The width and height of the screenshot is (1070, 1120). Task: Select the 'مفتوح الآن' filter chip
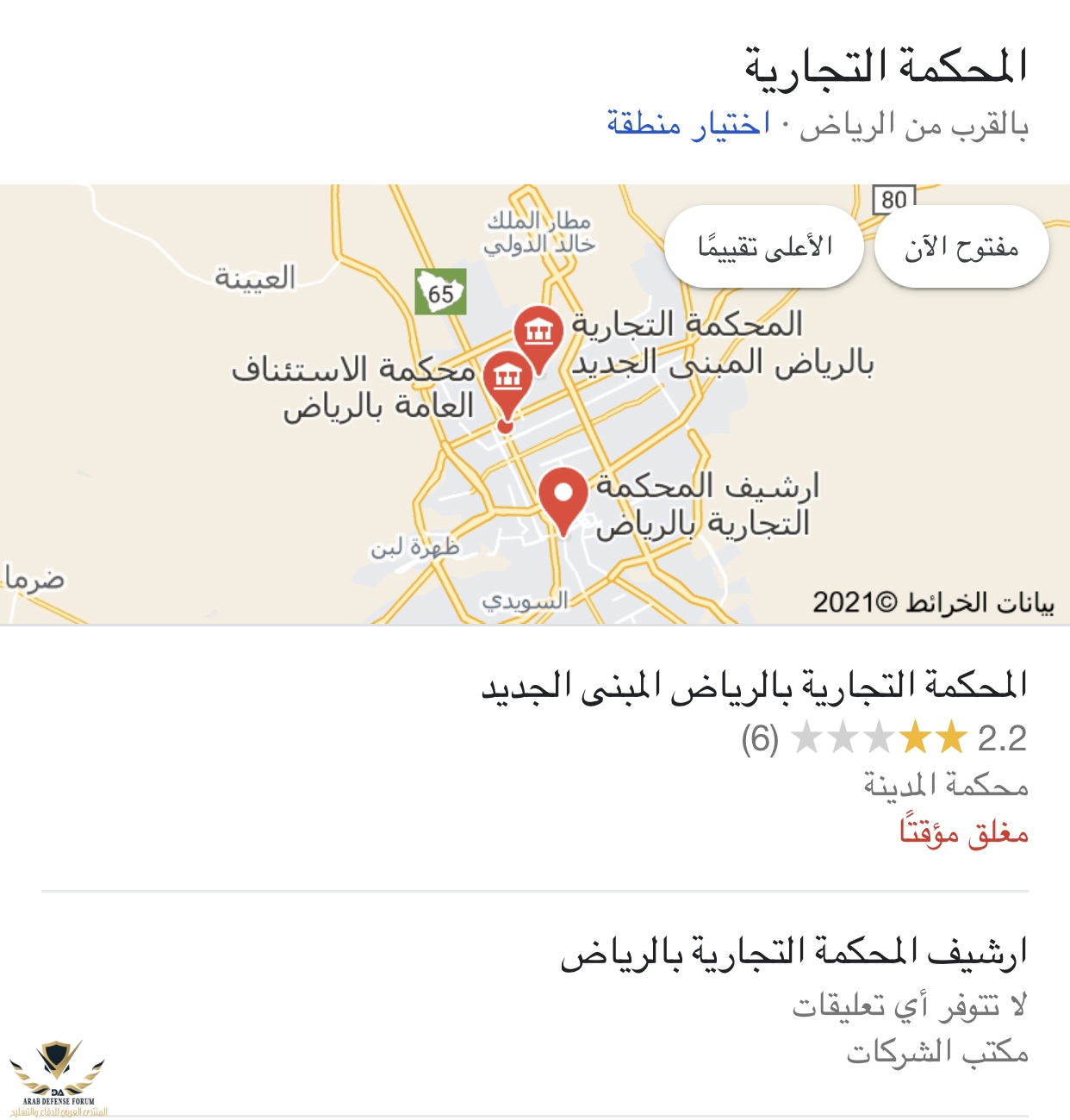coord(961,247)
